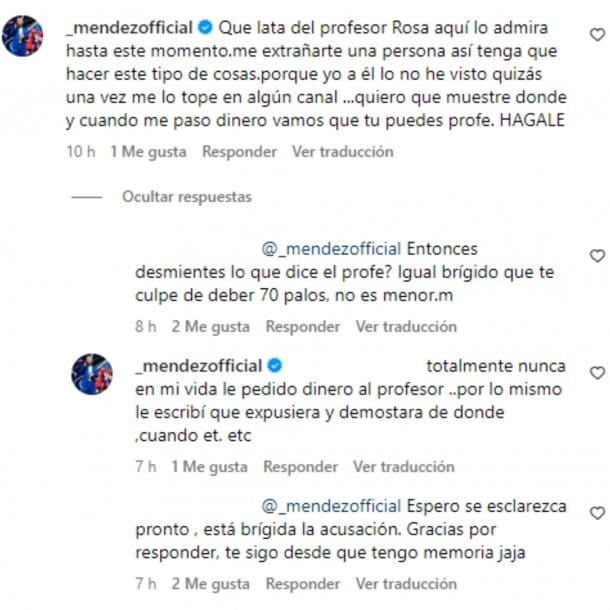
Task: Reply to the 'Entonces desmientes' comment
Action: (303, 327)
